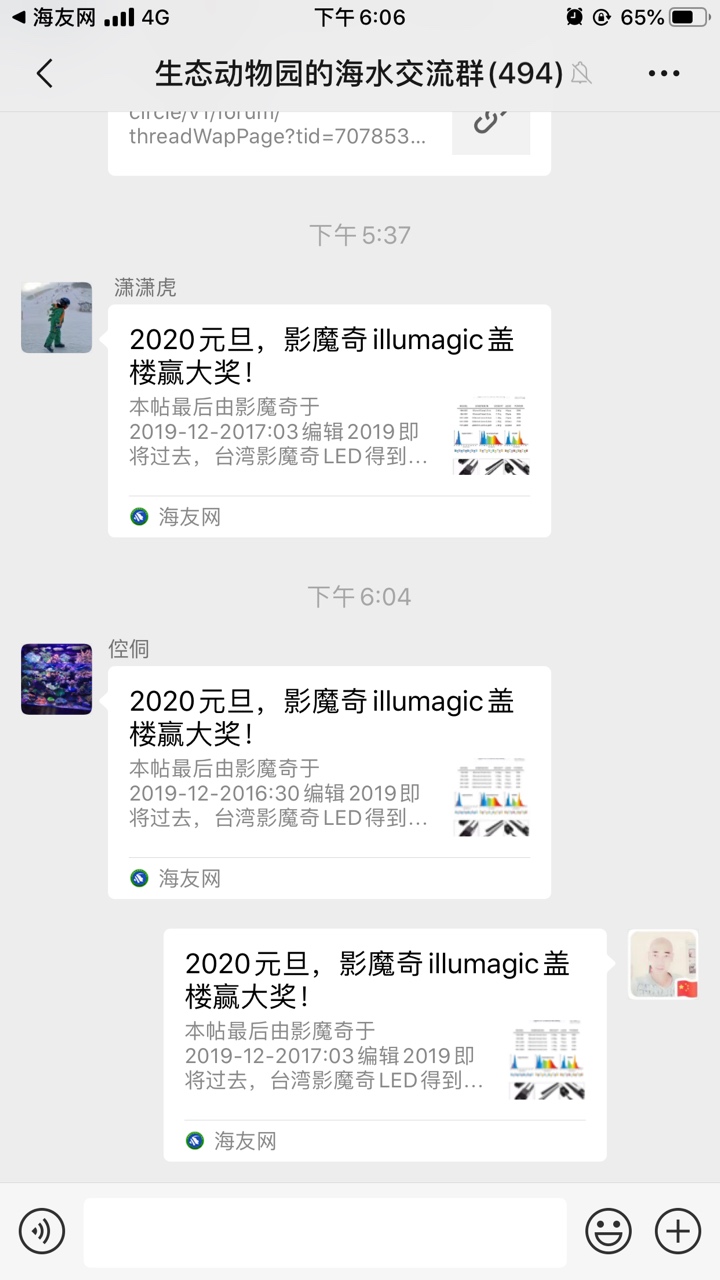Open the plus attachments menu
Screen dimensions: 720x1280
(x=677, y=1231)
